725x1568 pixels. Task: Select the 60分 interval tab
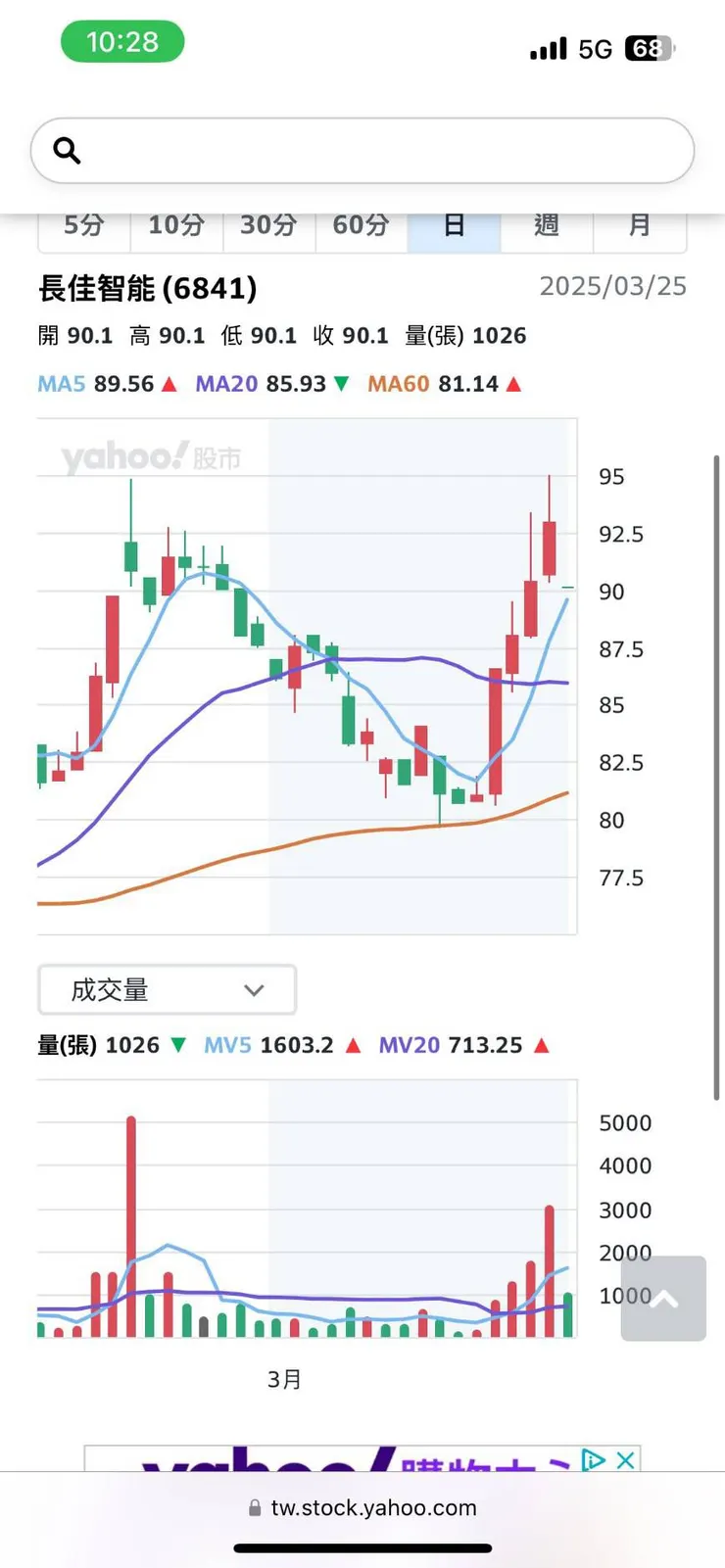[360, 225]
